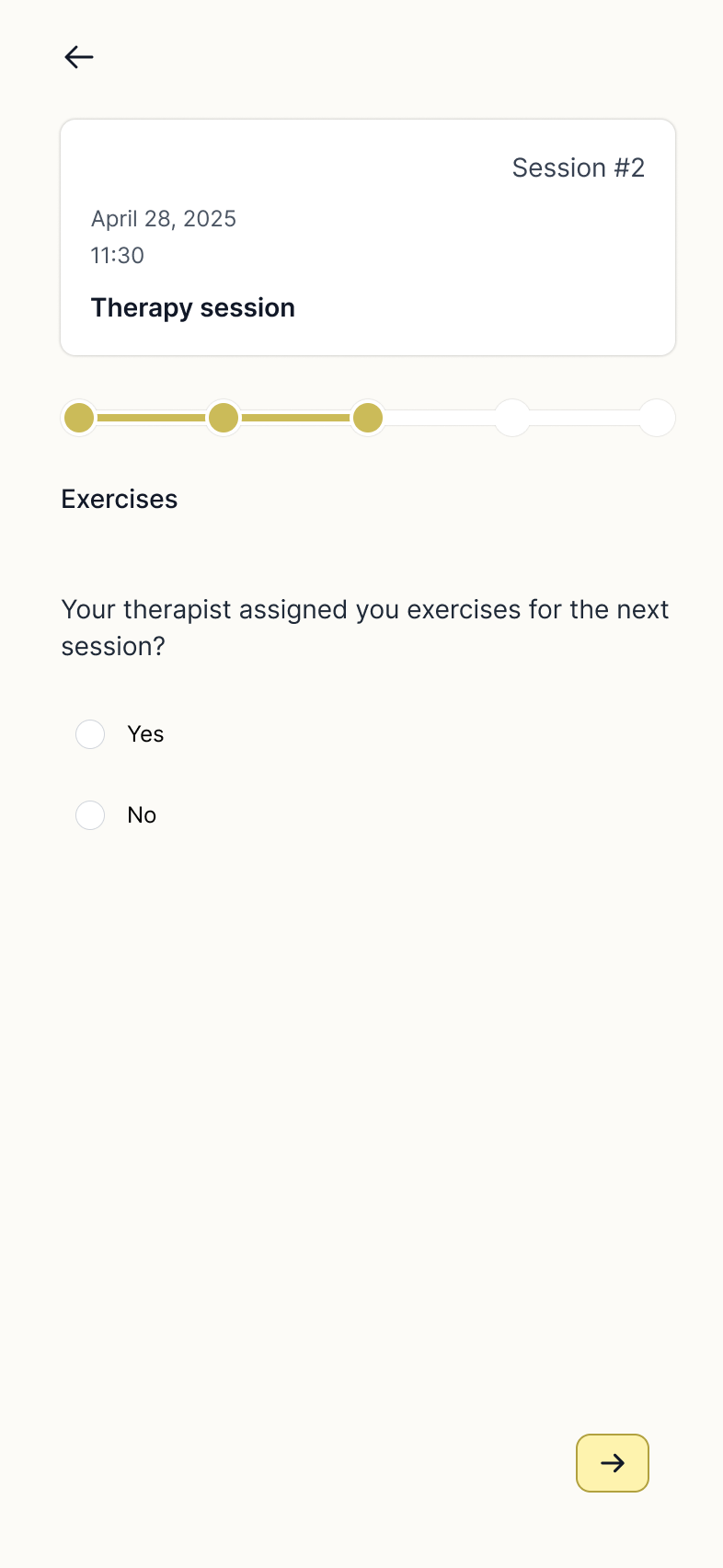
Task: Tap the Exercises section heading
Action: [119, 499]
